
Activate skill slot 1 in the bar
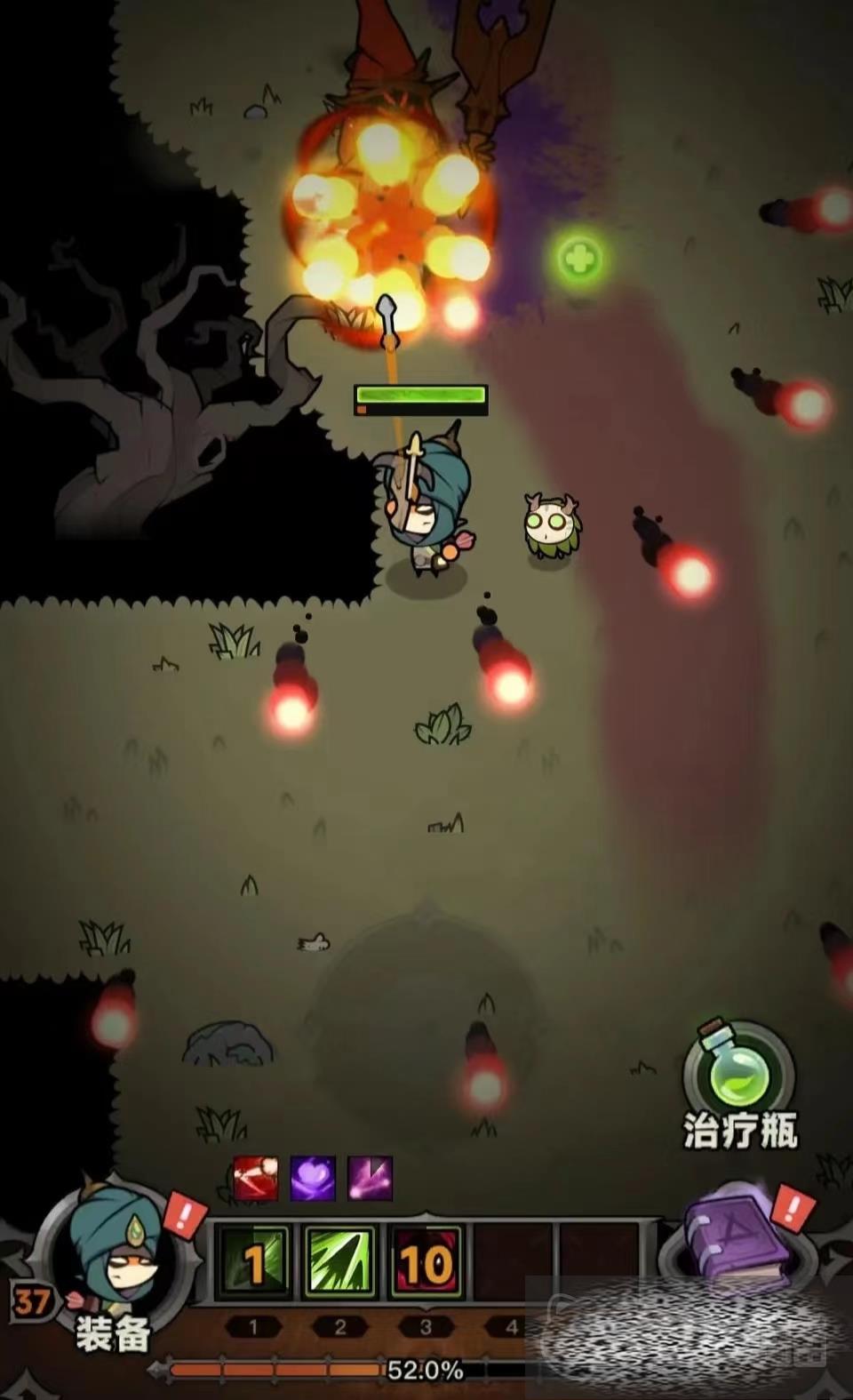[255, 1261]
